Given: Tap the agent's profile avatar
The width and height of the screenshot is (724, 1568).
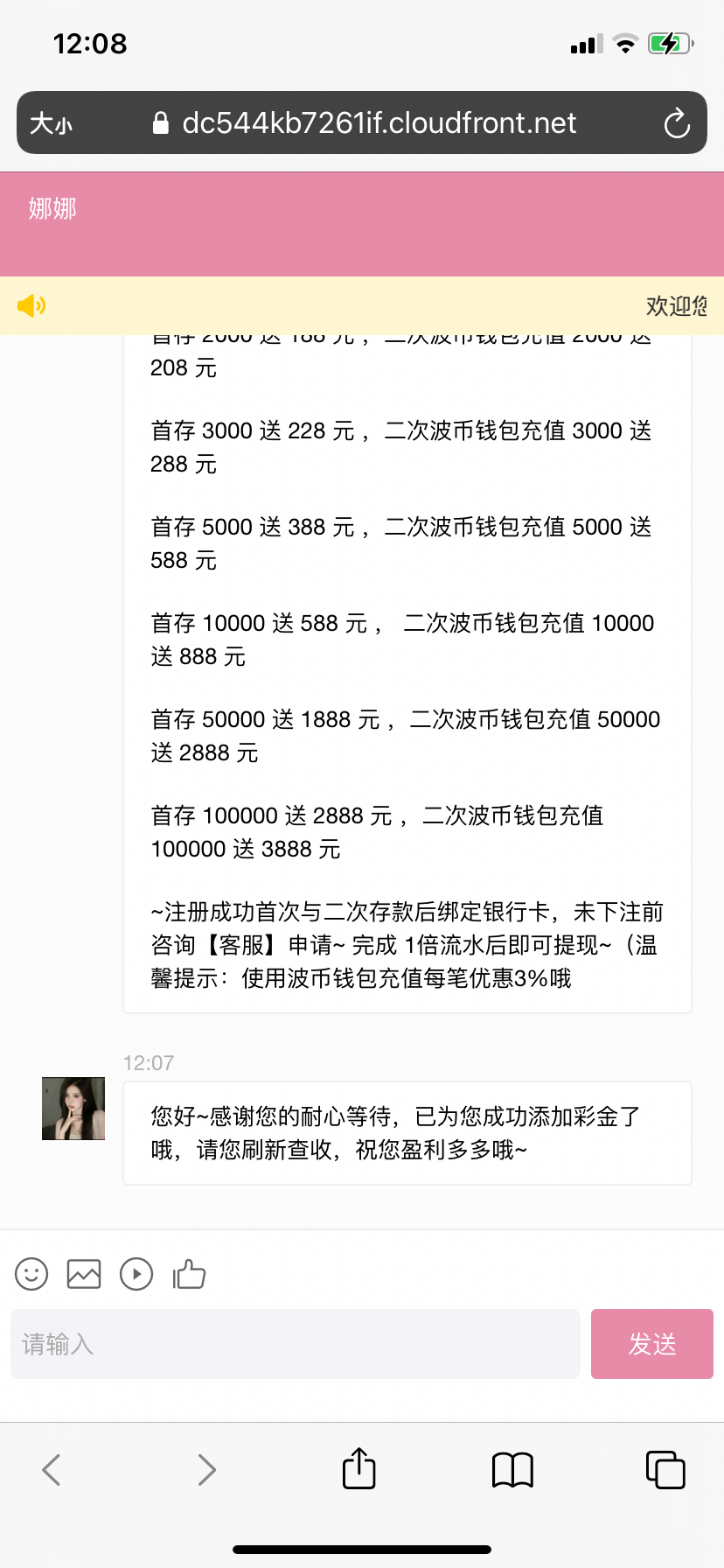Looking at the screenshot, I should tap(73, 1109).
